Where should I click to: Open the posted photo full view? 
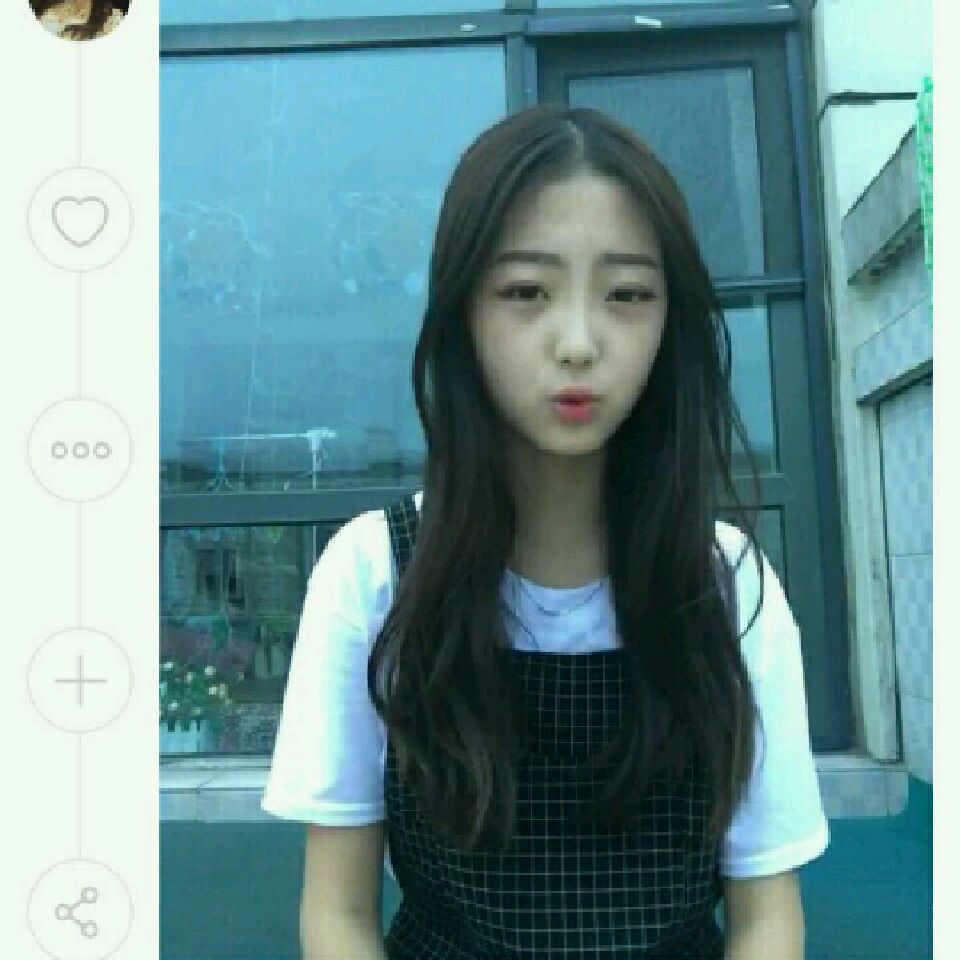pos(546,480)
